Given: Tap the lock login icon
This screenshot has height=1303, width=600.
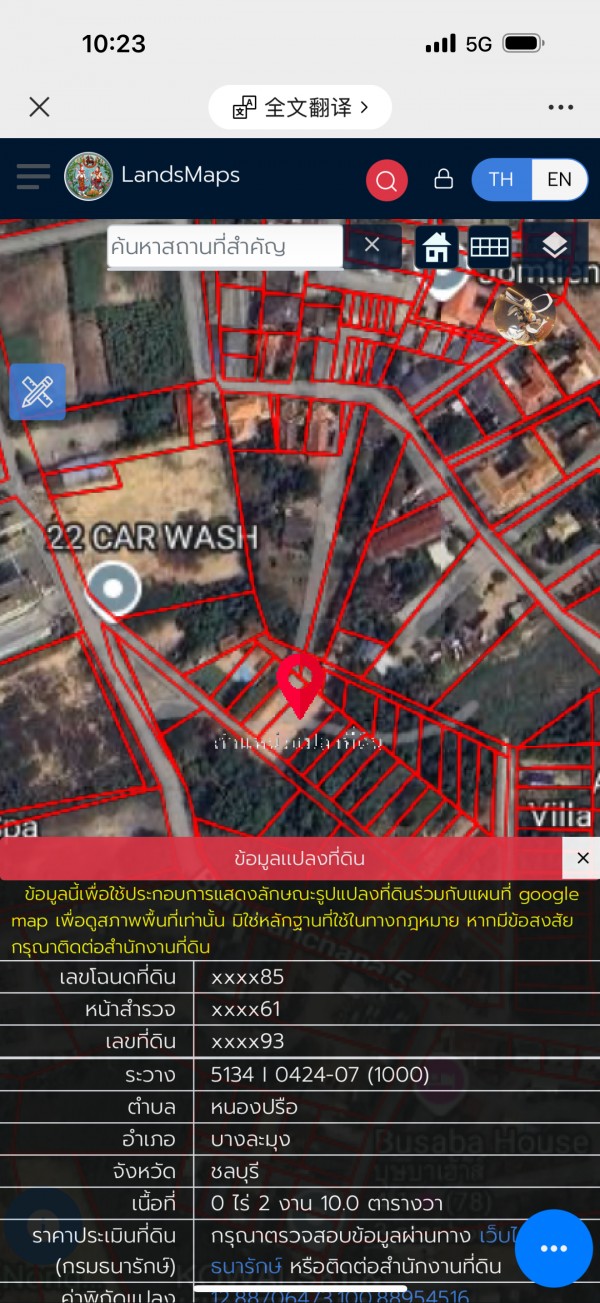Looking at the screenshot, I should (x=443, y=179).
